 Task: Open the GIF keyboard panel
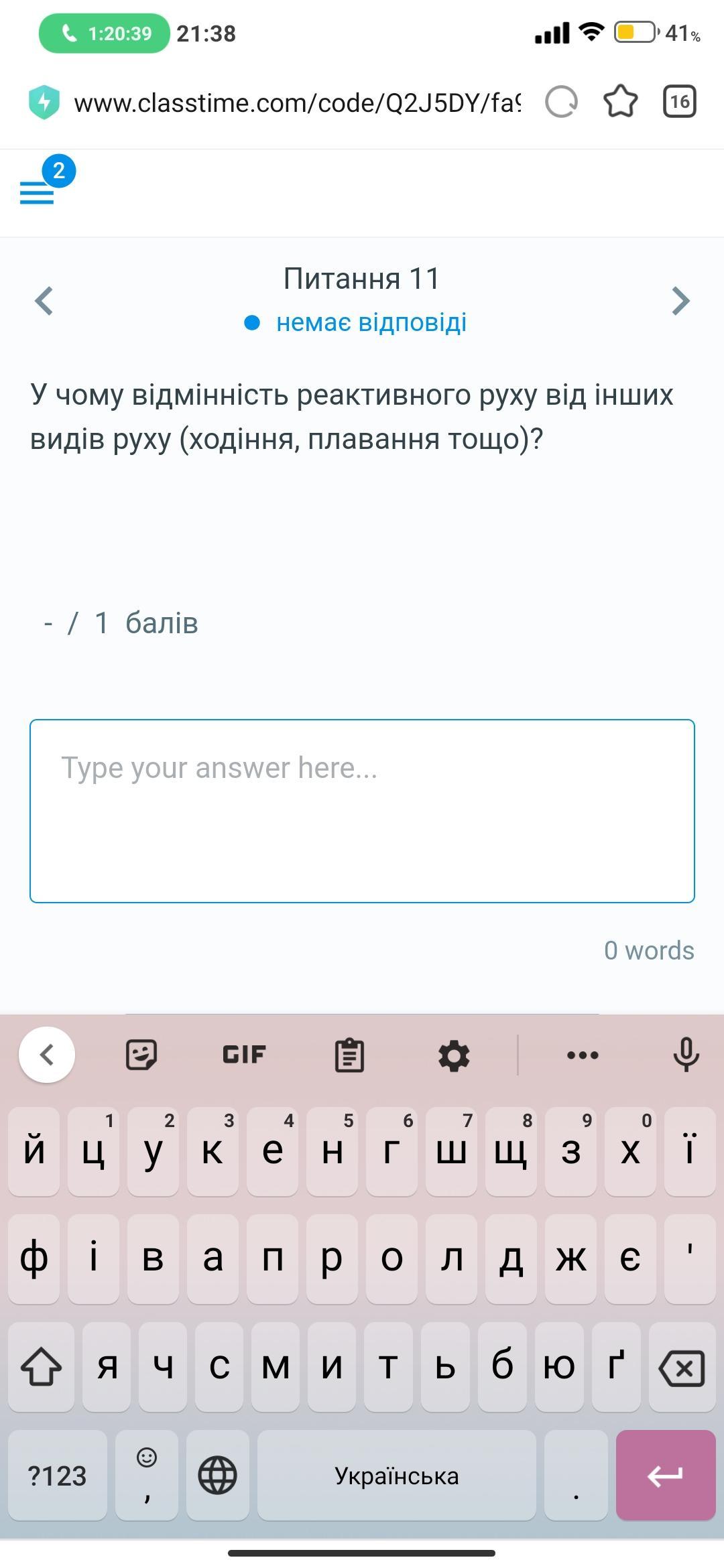pyautogui.click(x=244, y=1055)
